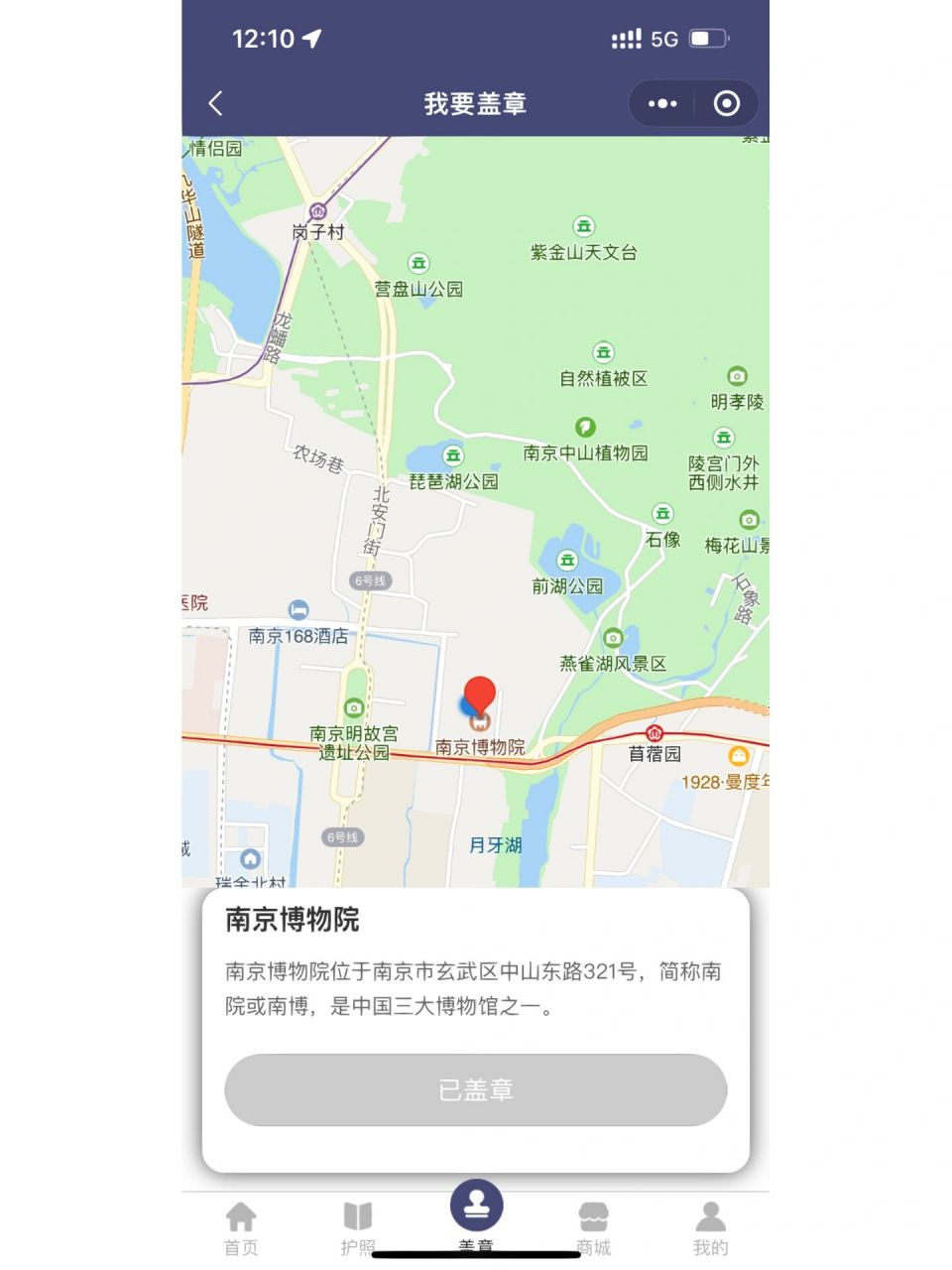
Task: Tap the 营盘山公园 marker to expand info
Action: click(x=418, y=263)
